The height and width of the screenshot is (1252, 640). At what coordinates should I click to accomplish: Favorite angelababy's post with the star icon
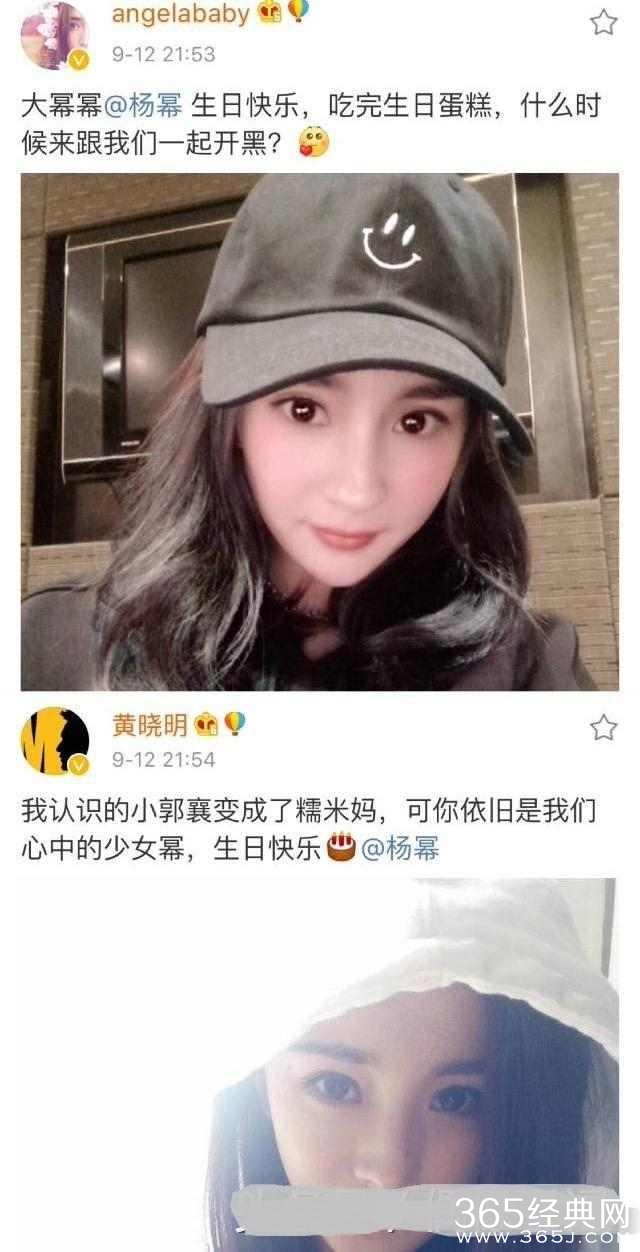click(x=603, y=22)
